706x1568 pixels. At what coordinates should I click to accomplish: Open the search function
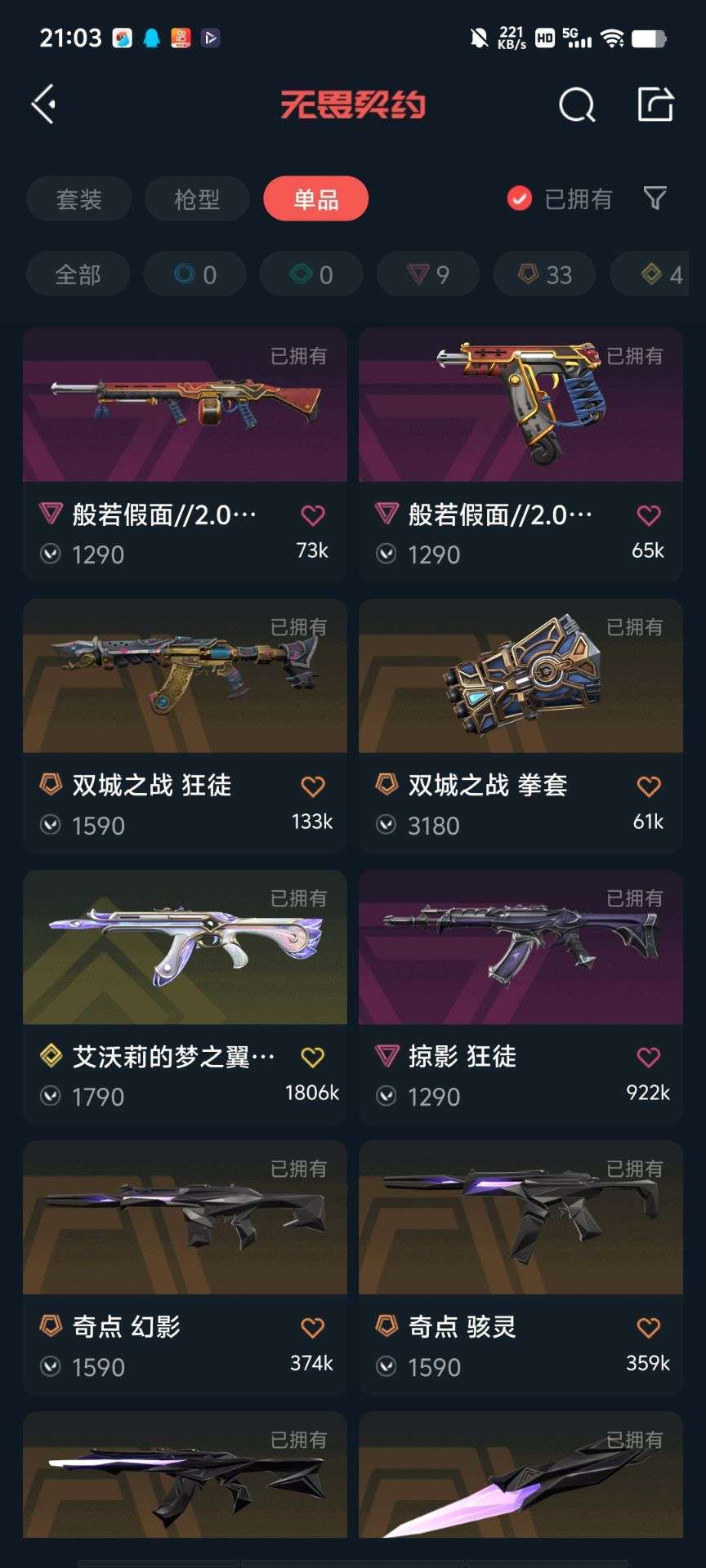pos(577,105)
